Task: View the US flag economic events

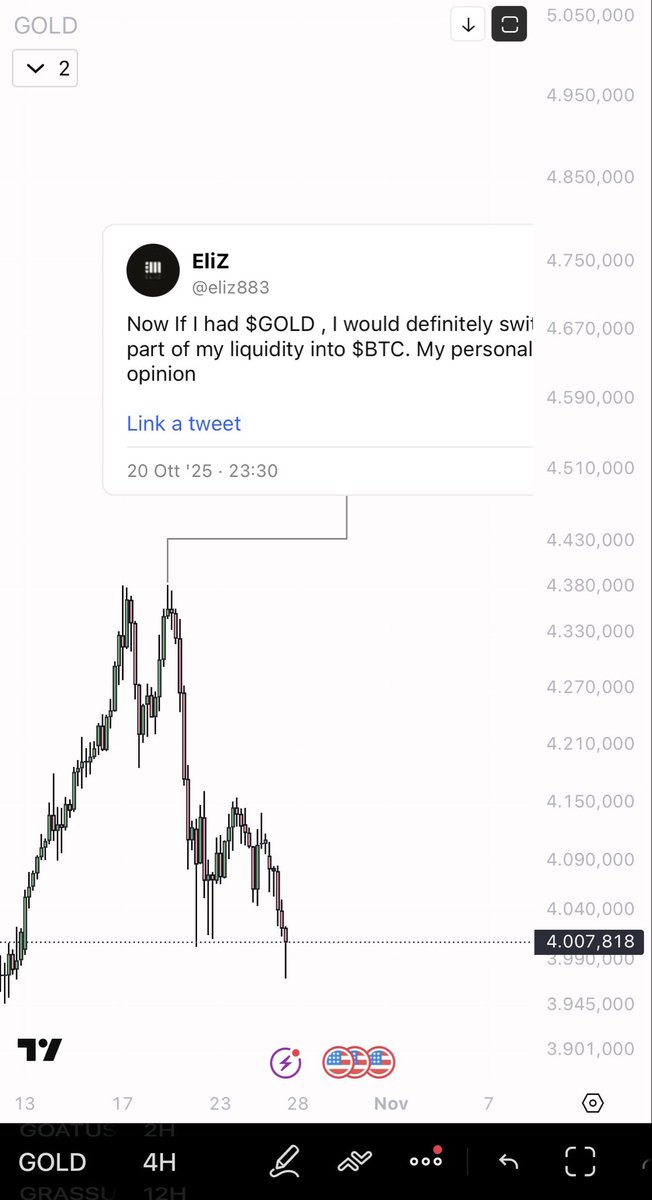Action: point(359,1062)
